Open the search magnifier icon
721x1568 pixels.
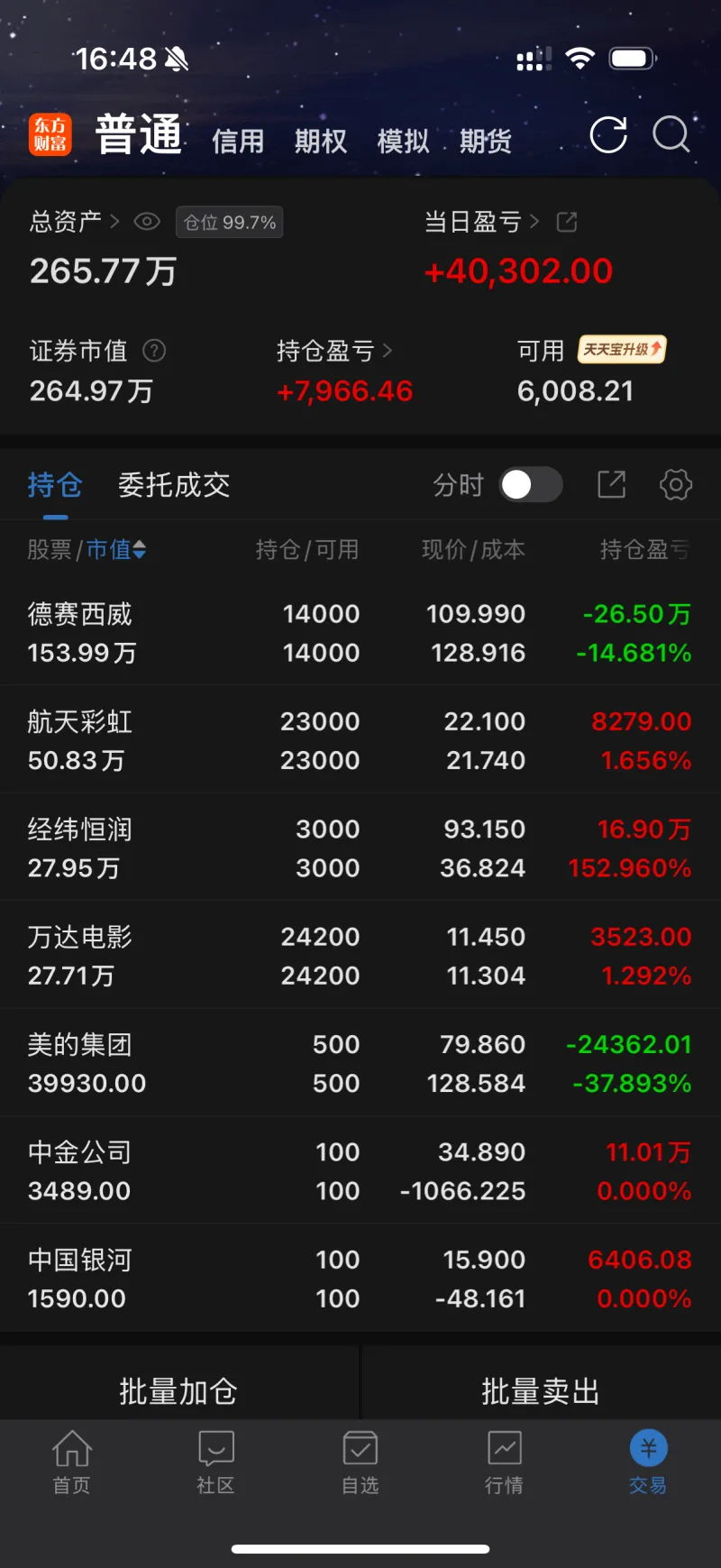(x=671, y=135)
